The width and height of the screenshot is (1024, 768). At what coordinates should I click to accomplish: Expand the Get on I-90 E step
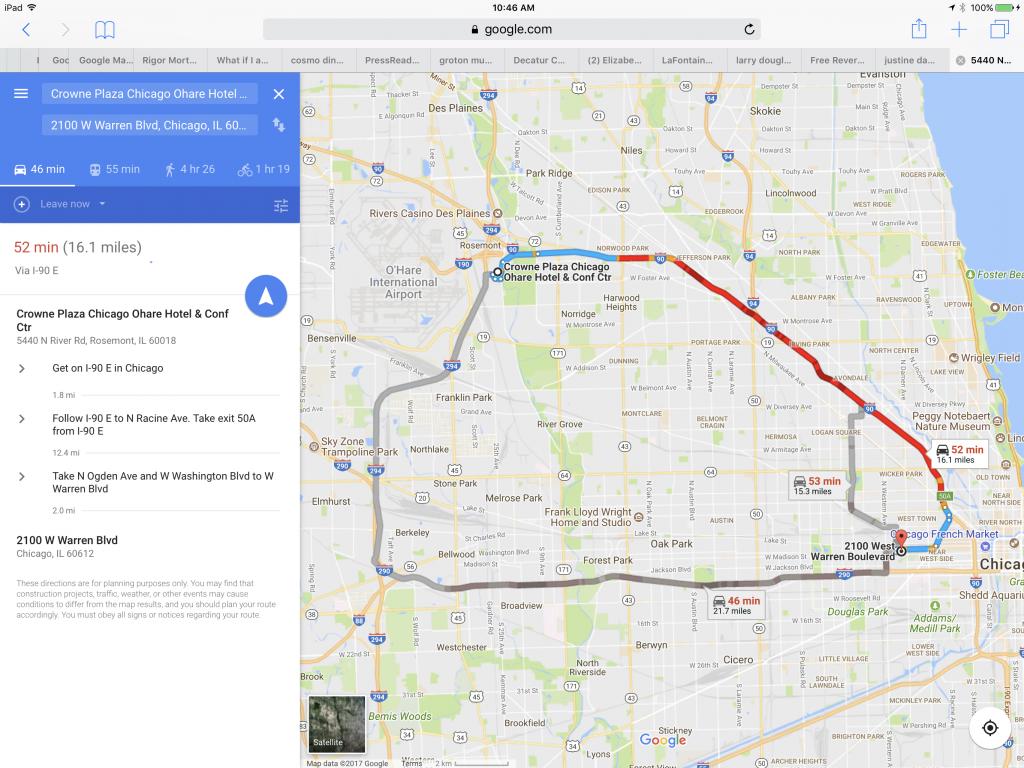22,368
